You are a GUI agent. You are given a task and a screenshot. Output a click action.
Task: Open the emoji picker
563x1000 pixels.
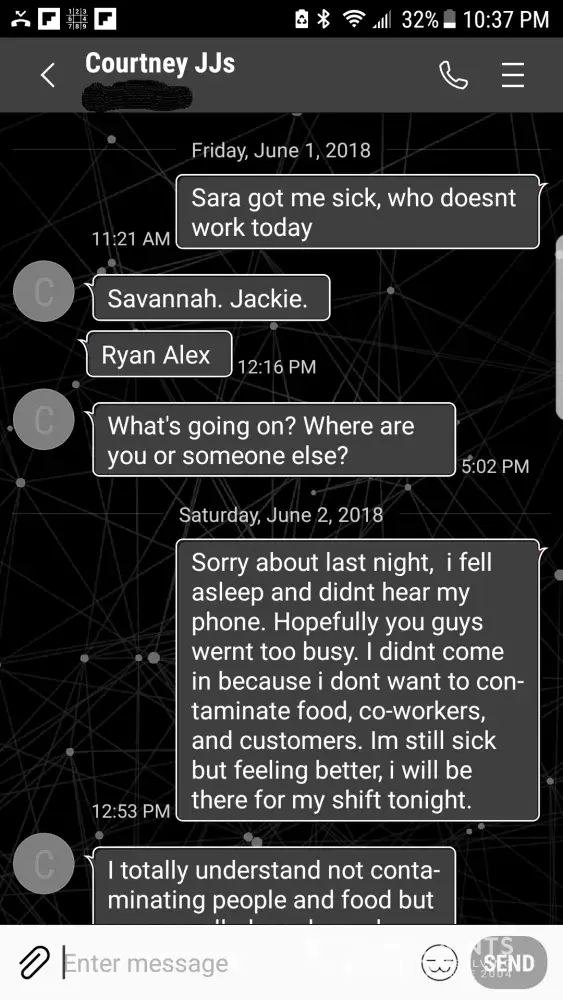[x=440, y=963]
